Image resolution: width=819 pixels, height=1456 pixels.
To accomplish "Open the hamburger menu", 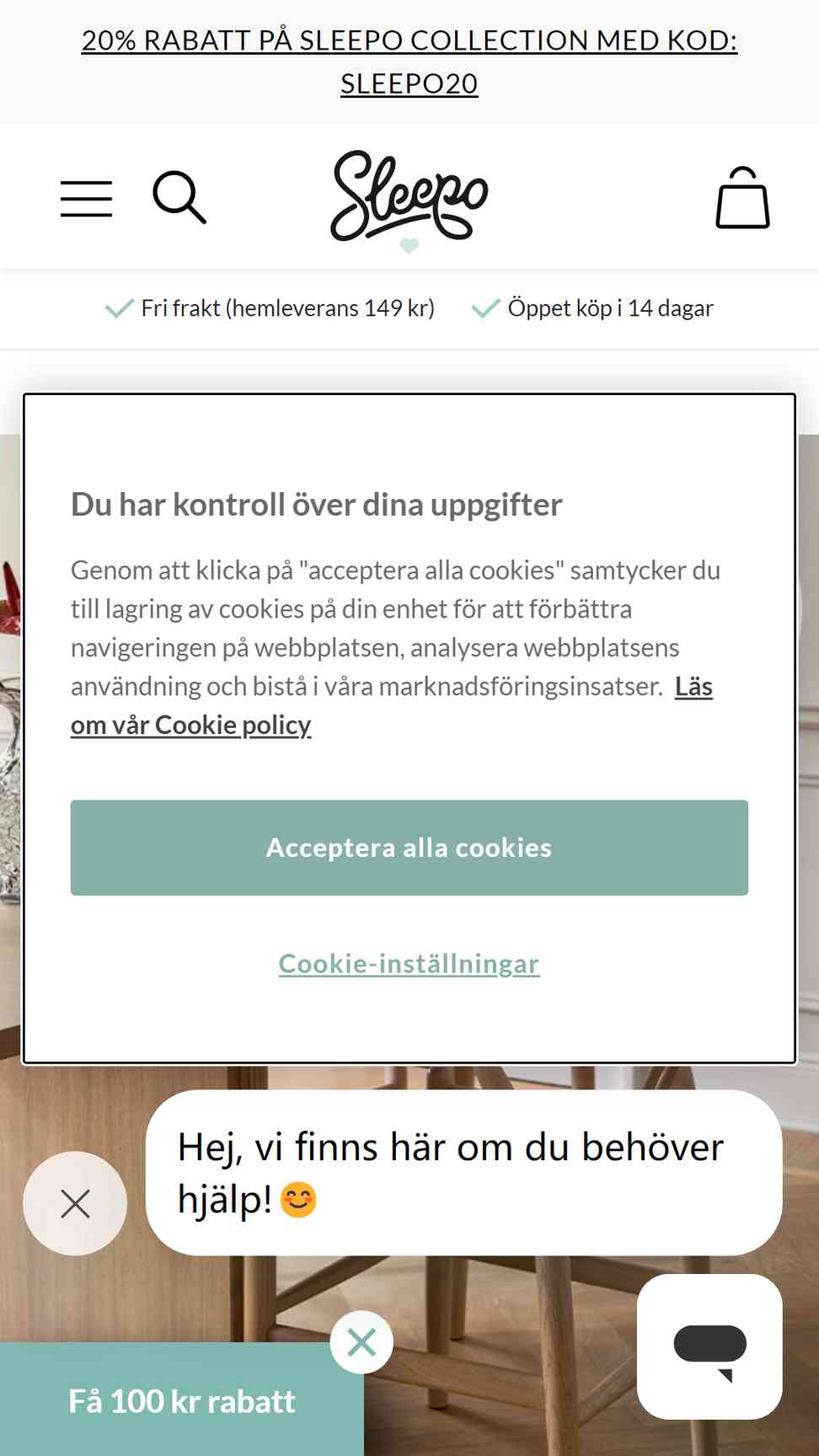I will pos(86,199).
